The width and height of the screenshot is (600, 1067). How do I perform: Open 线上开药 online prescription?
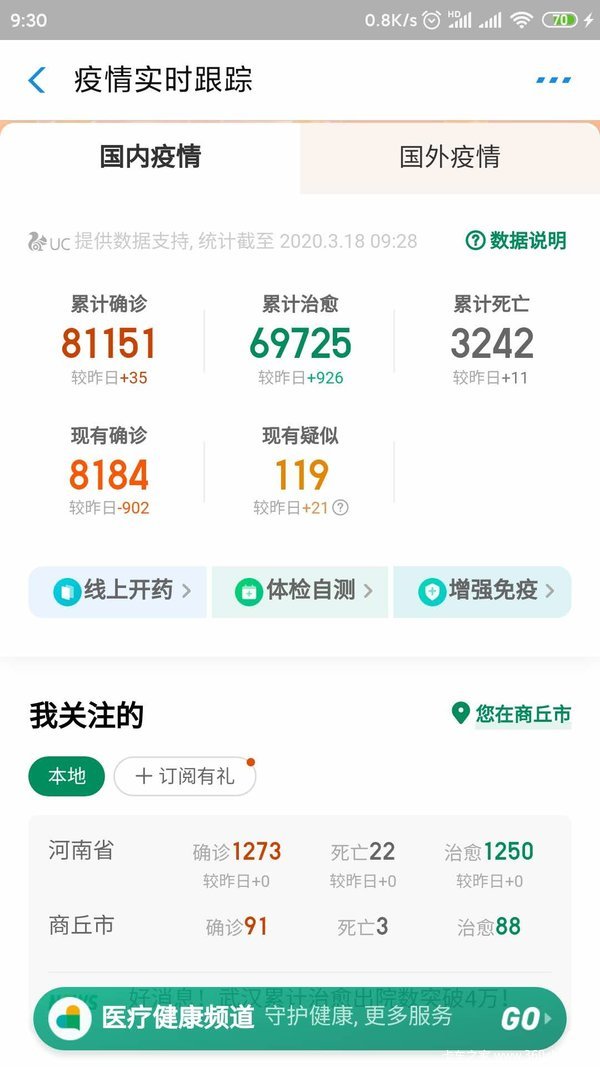[x=117, y=591]
